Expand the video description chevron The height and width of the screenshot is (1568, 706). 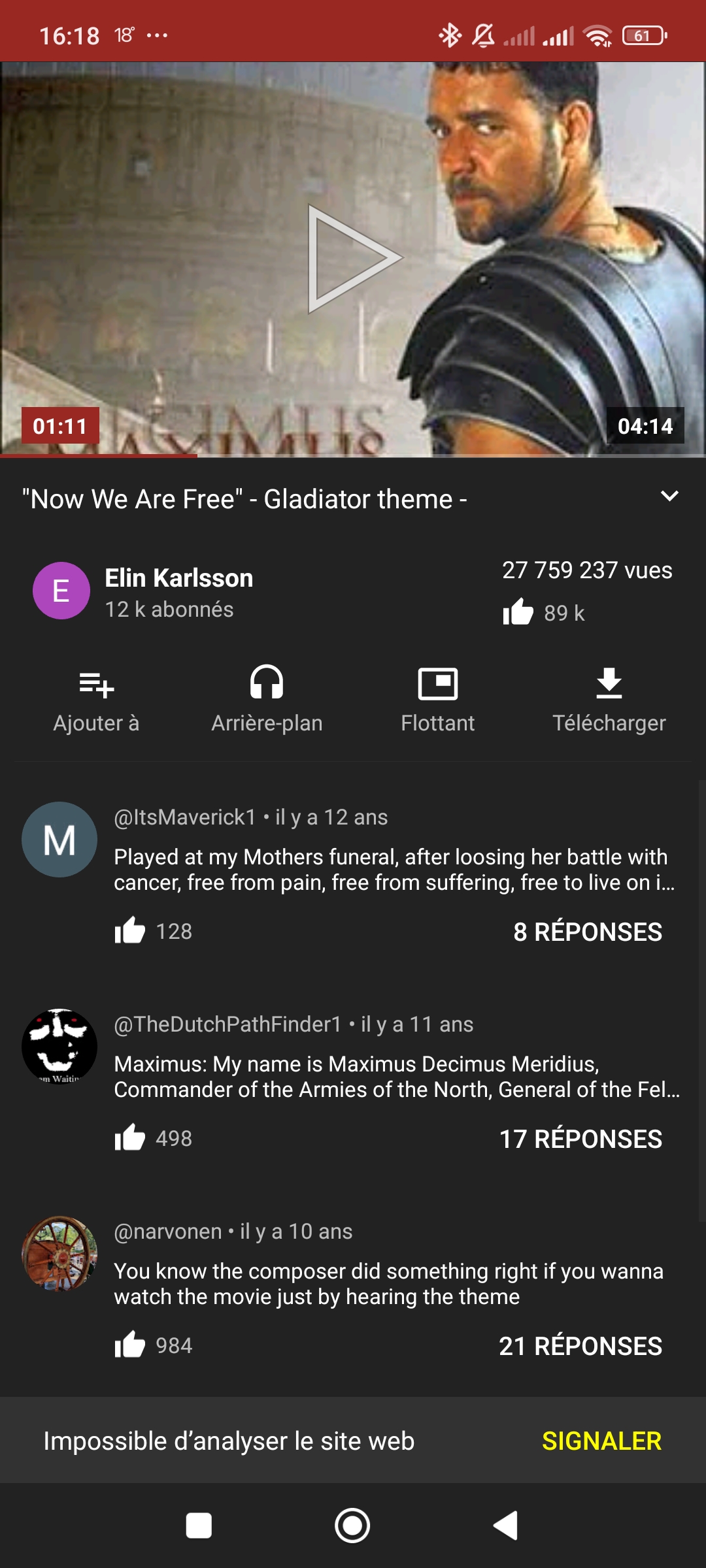[x=669, y=497]
